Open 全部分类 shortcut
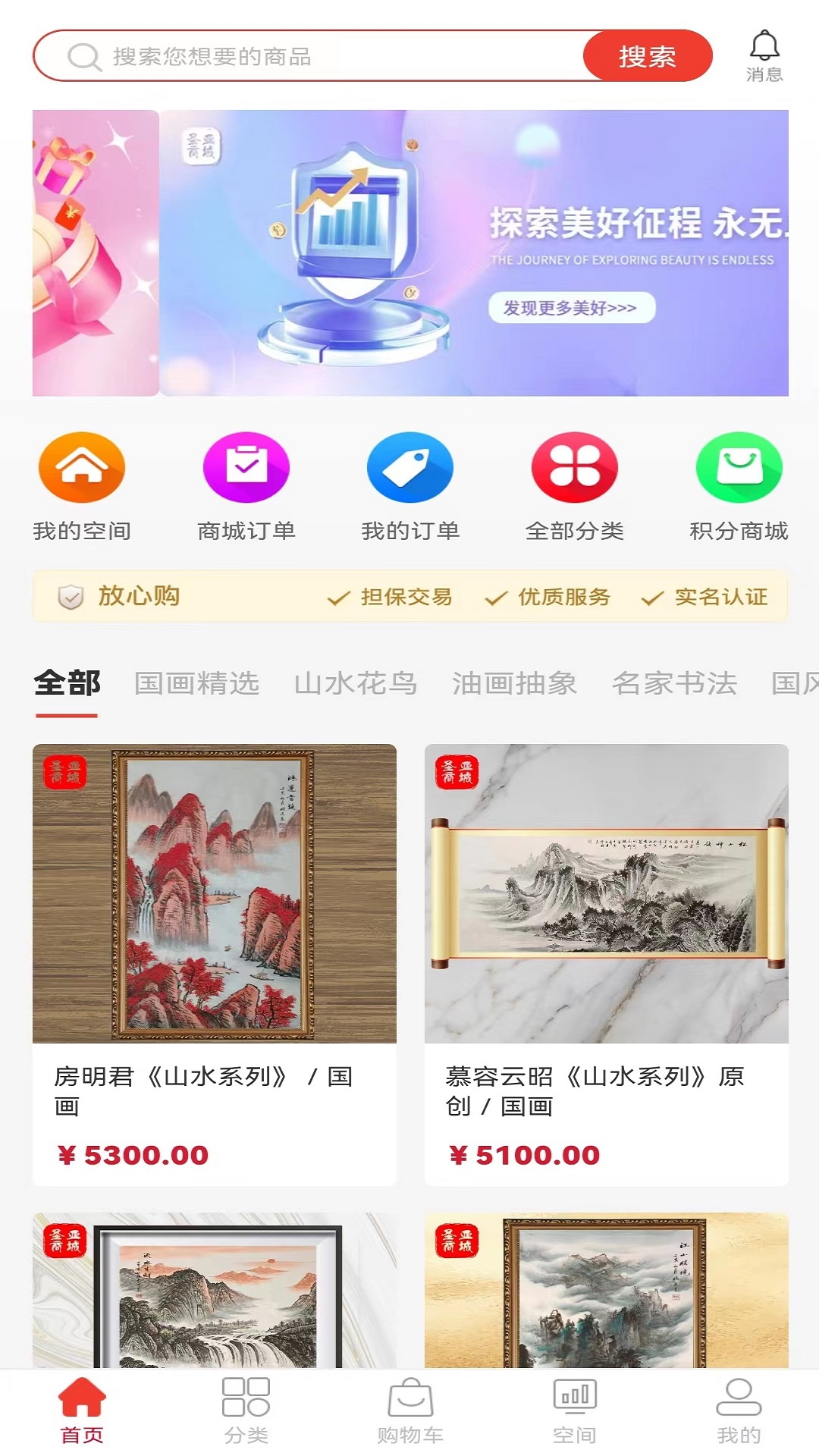The image size is (819, 1456). click(x=575, y=487)
